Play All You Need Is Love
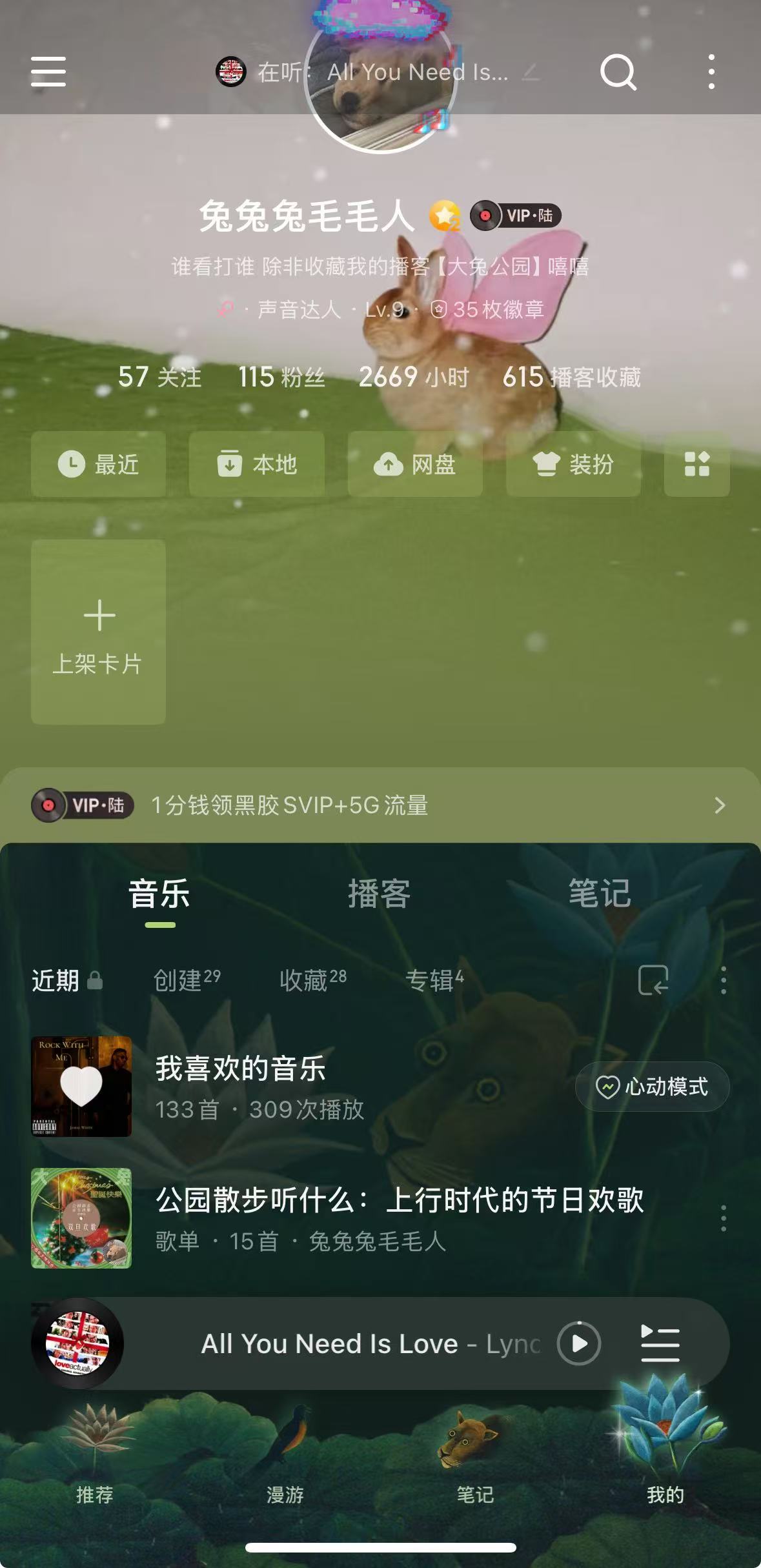 (x=579, y=1343)
